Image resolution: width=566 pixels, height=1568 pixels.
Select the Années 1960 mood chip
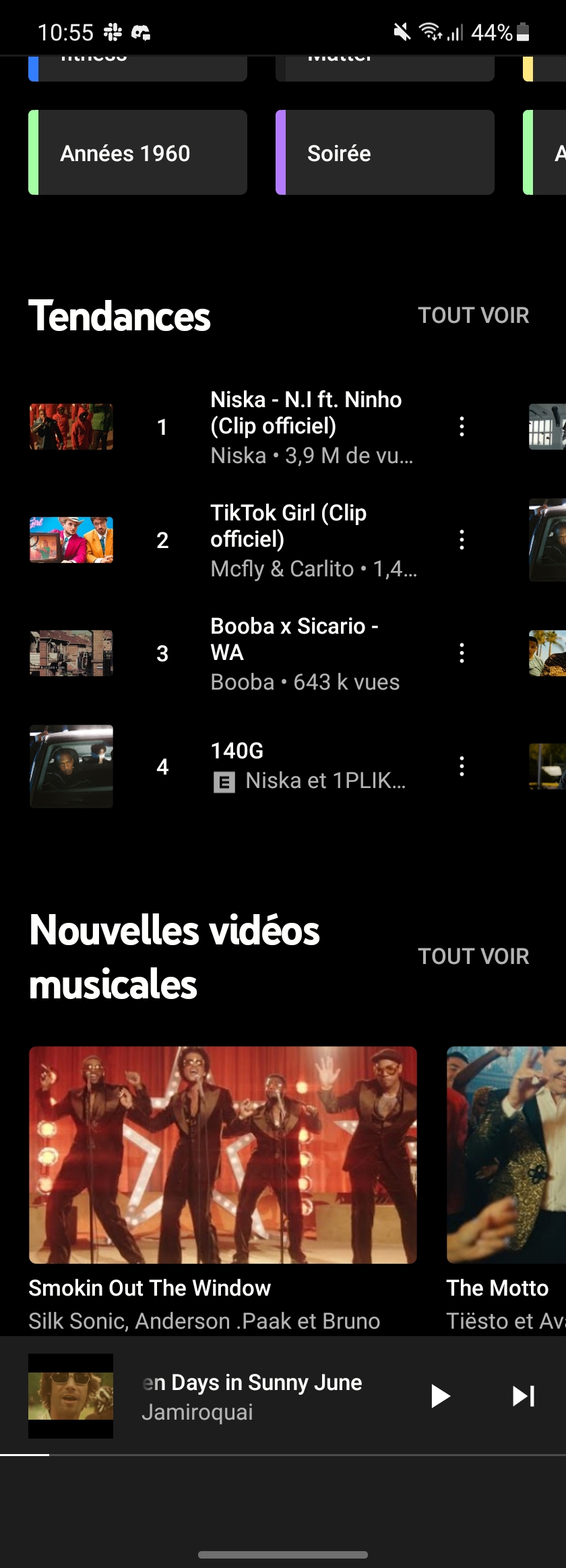pos(137,152)
